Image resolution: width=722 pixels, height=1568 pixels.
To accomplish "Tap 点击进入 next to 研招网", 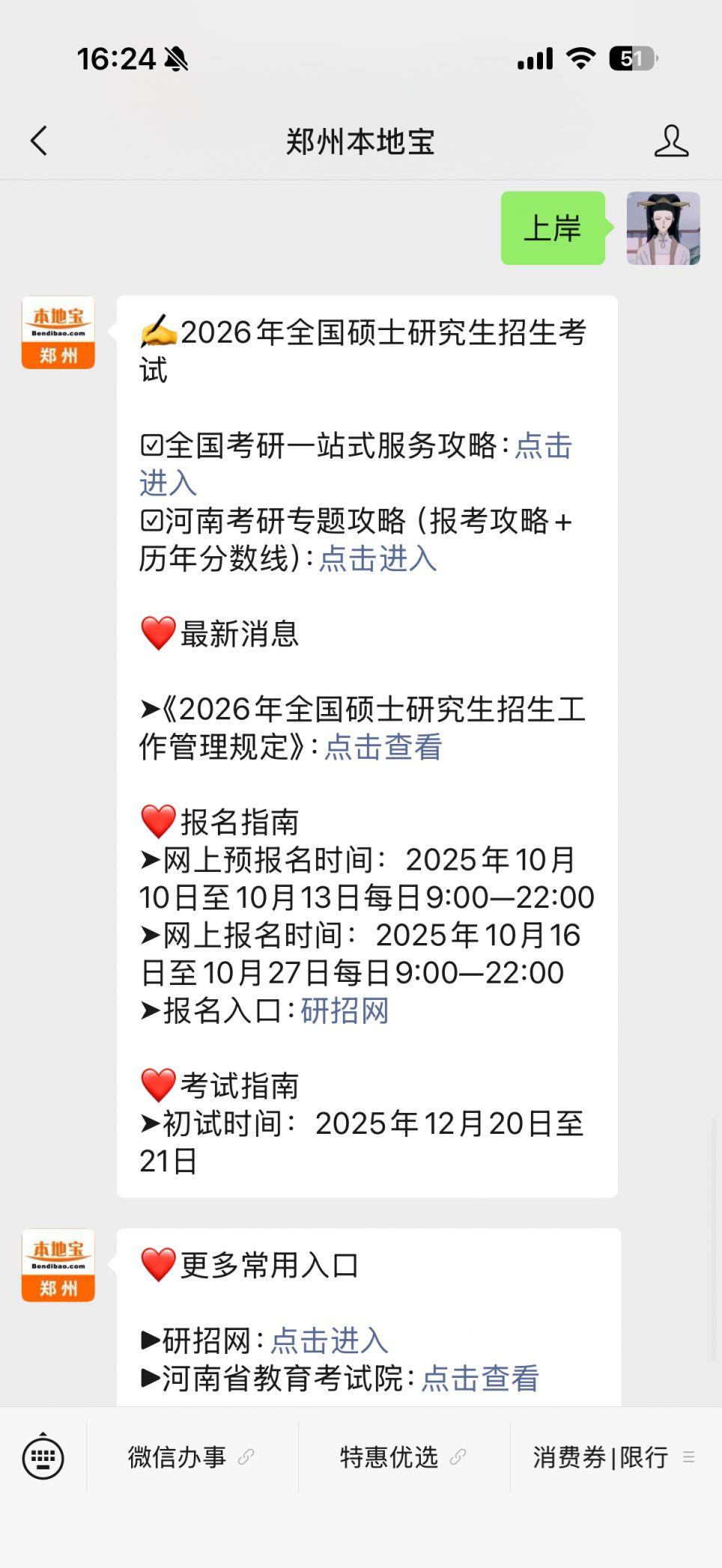I will pos(329,1340).
